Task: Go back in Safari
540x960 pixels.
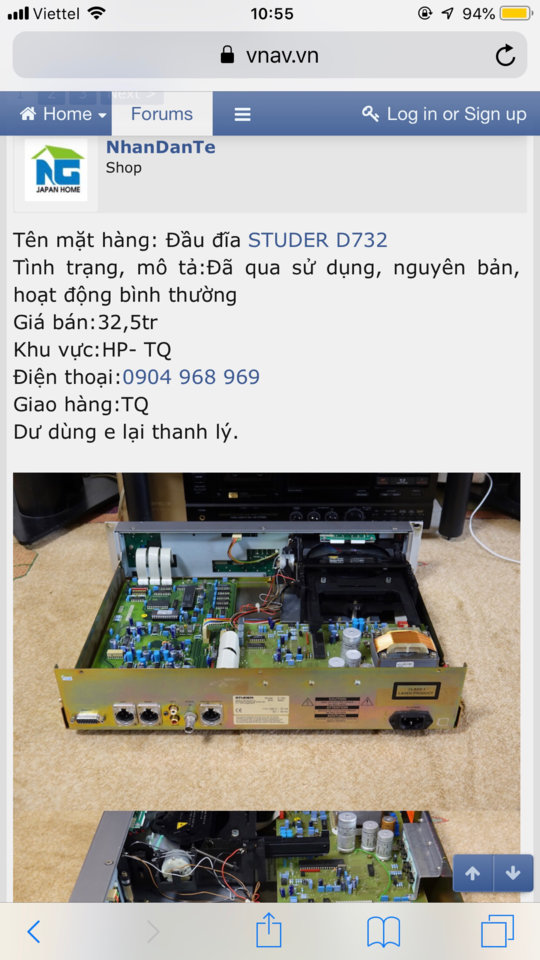Action: [34, 932]
